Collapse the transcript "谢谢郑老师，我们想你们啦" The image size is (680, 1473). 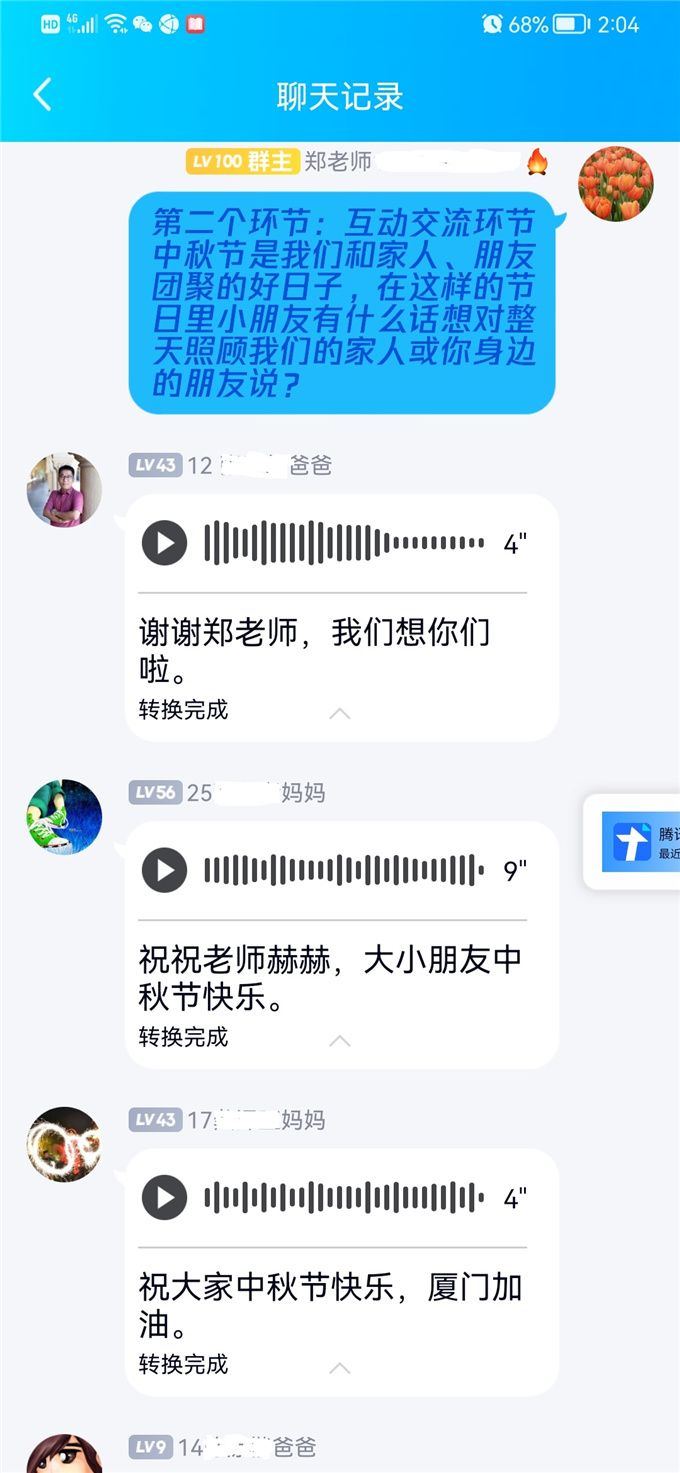click(340, 713)
